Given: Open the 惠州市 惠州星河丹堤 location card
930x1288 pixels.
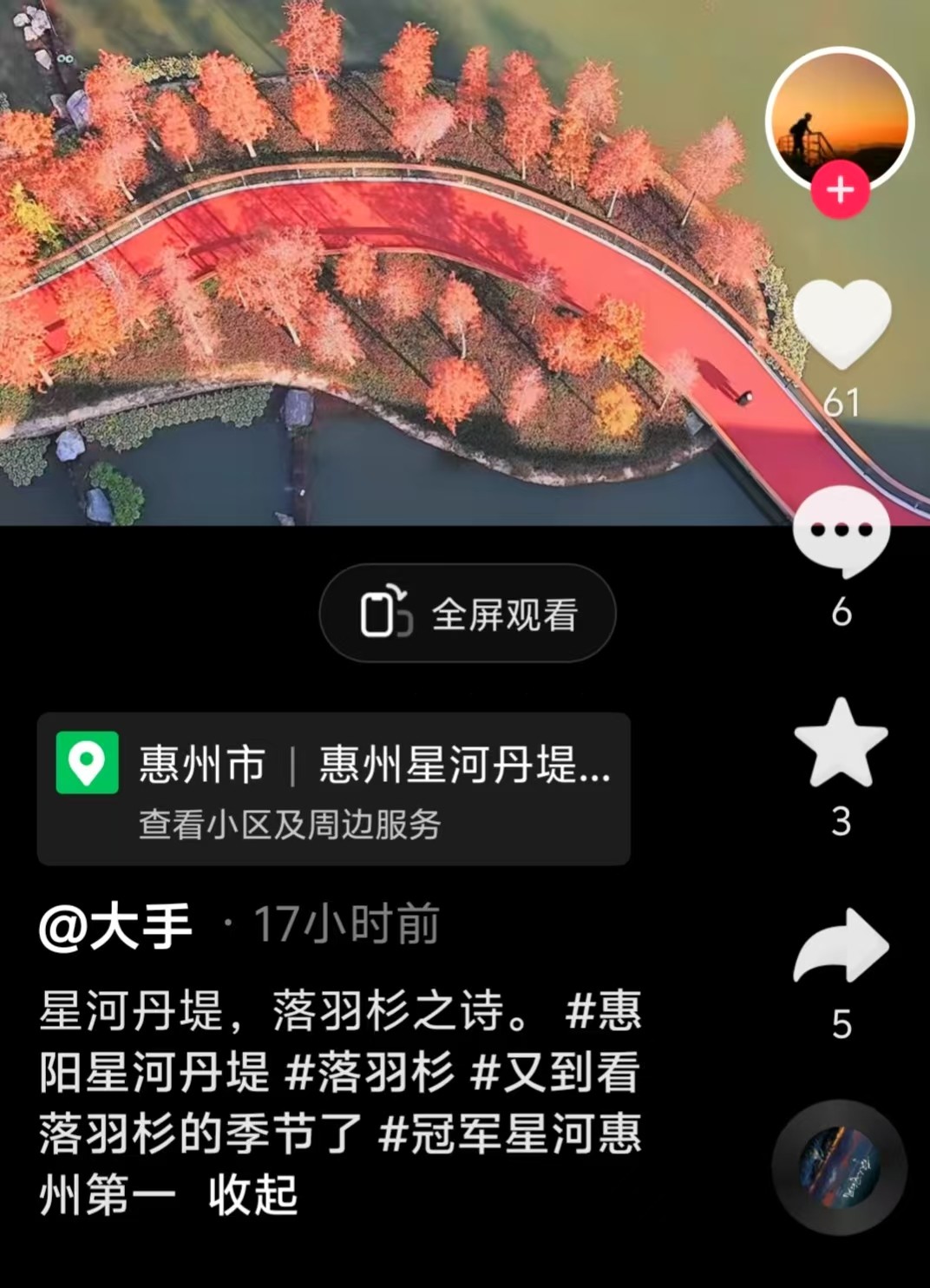Looking at the screenshot, I should [x=333, y=788].
